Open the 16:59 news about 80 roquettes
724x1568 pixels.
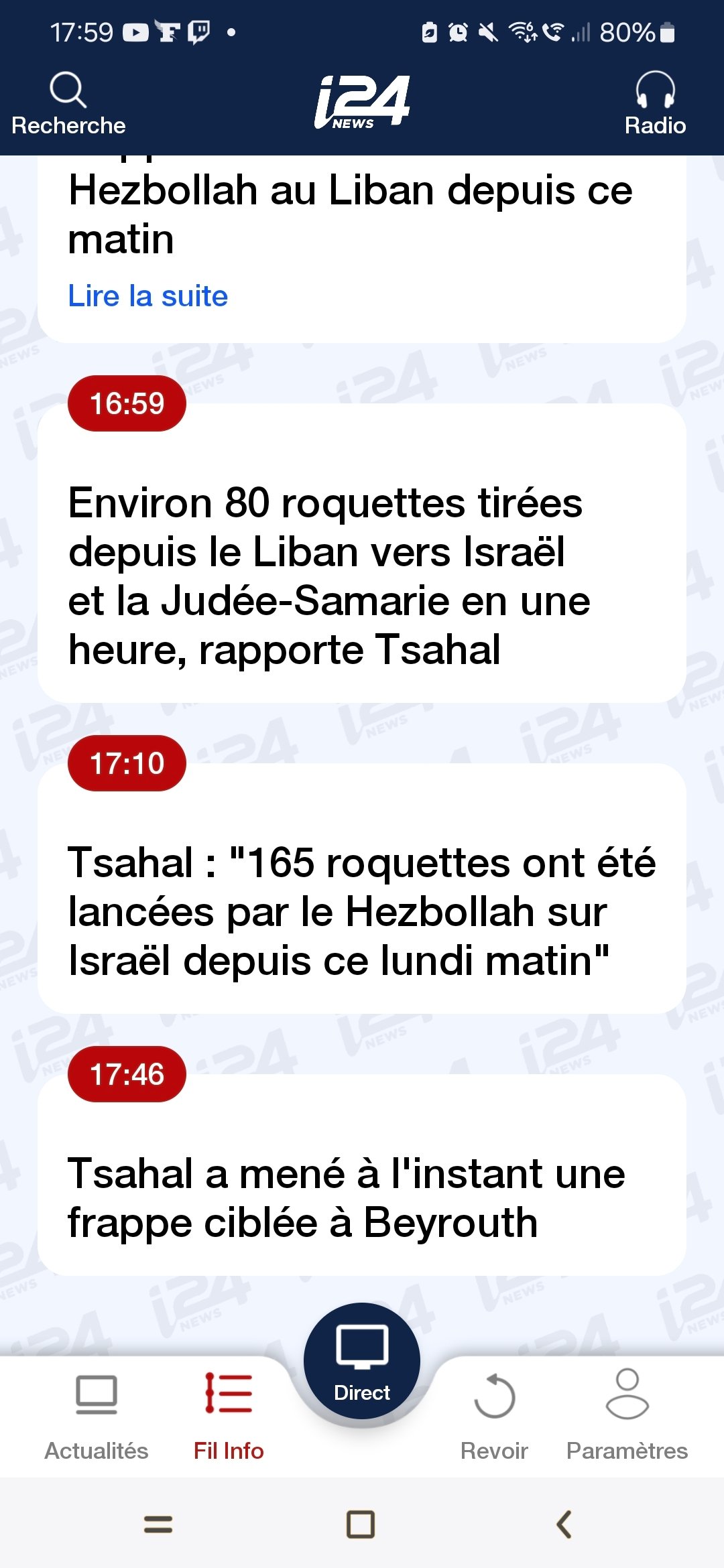[362, 553]
